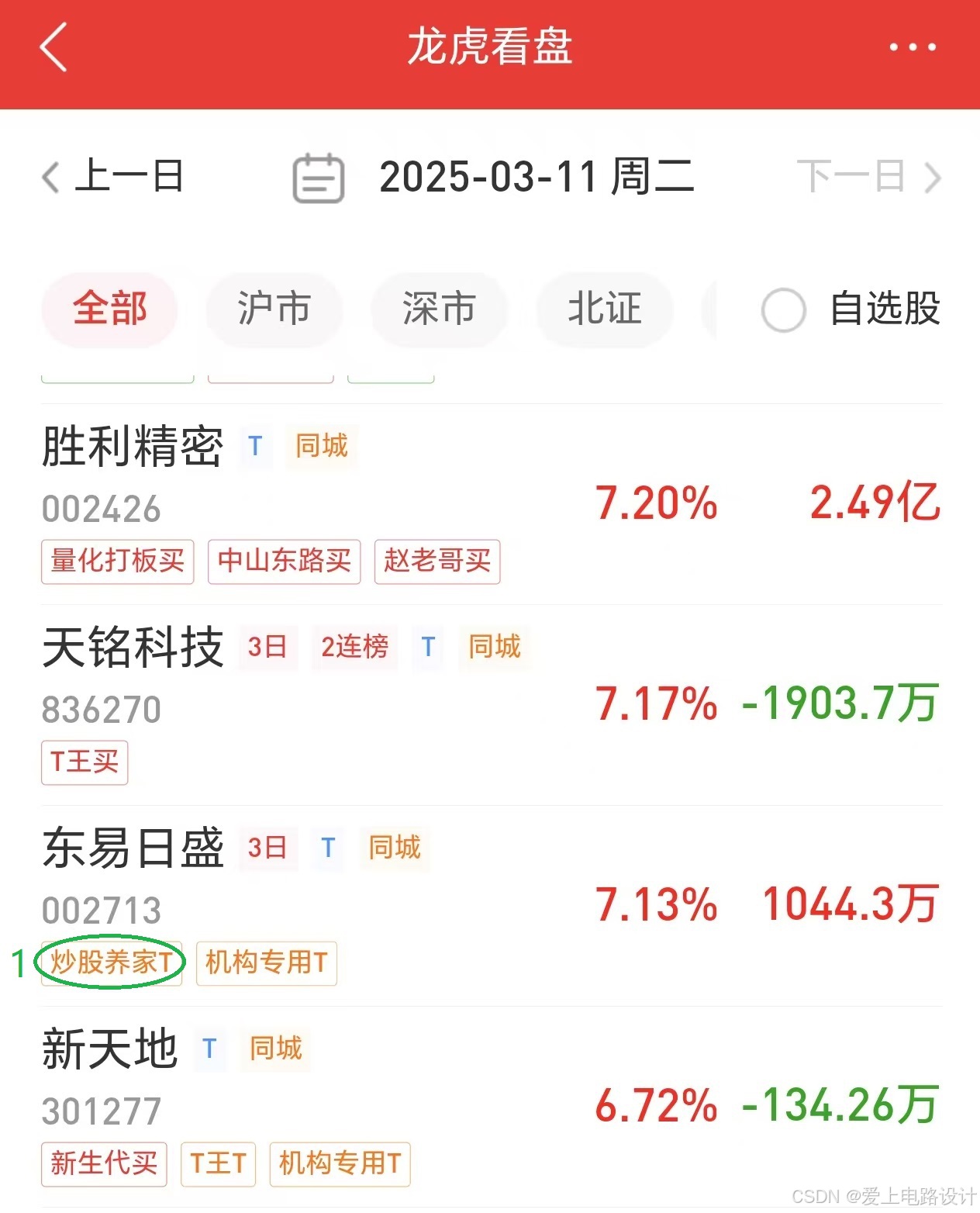Tap 机构专用T tag under 新天地
Viewport: 980px width, 1213px height.
click(x=340, y=1163)
